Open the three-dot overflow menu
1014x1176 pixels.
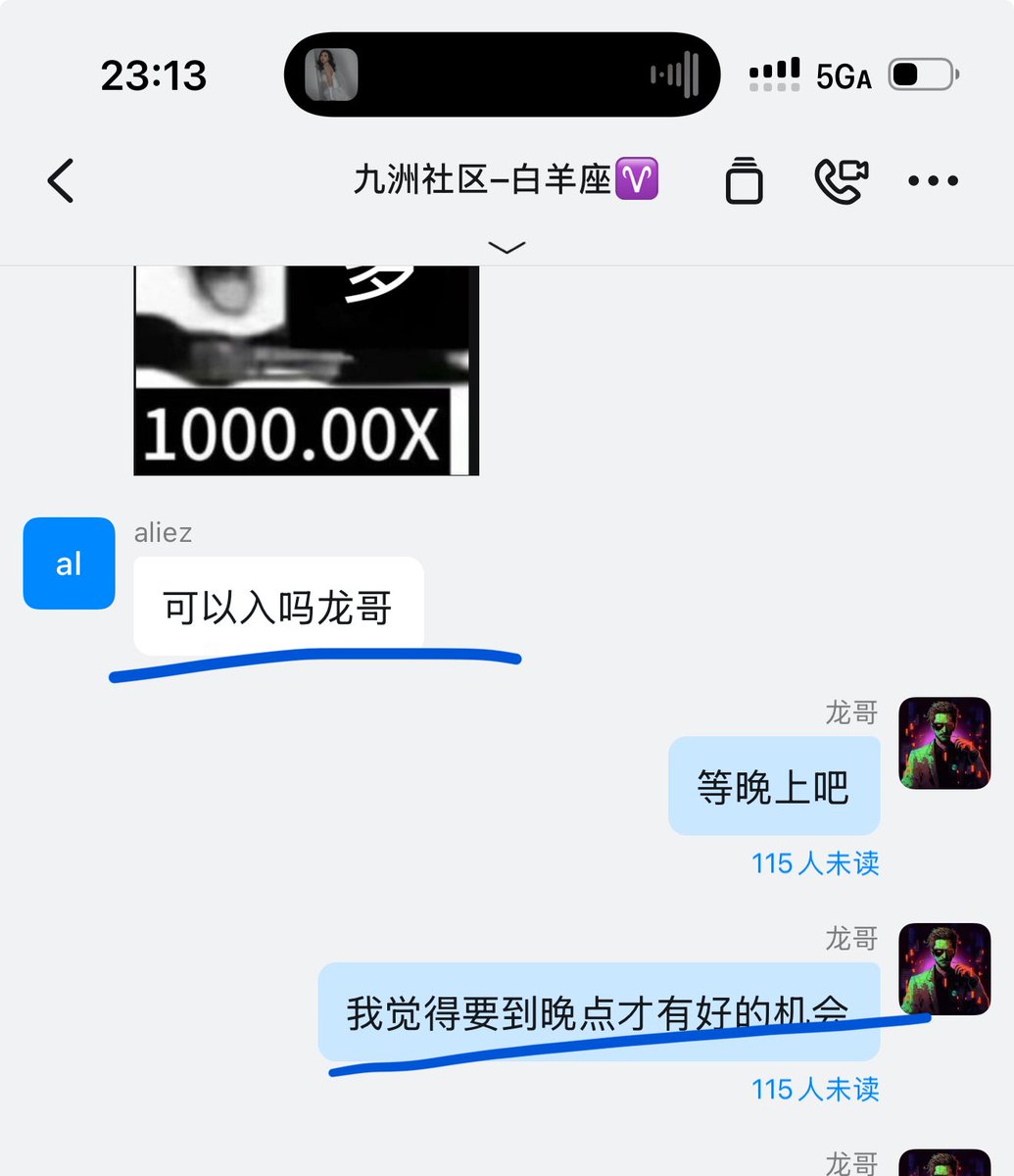coord(933,180)
